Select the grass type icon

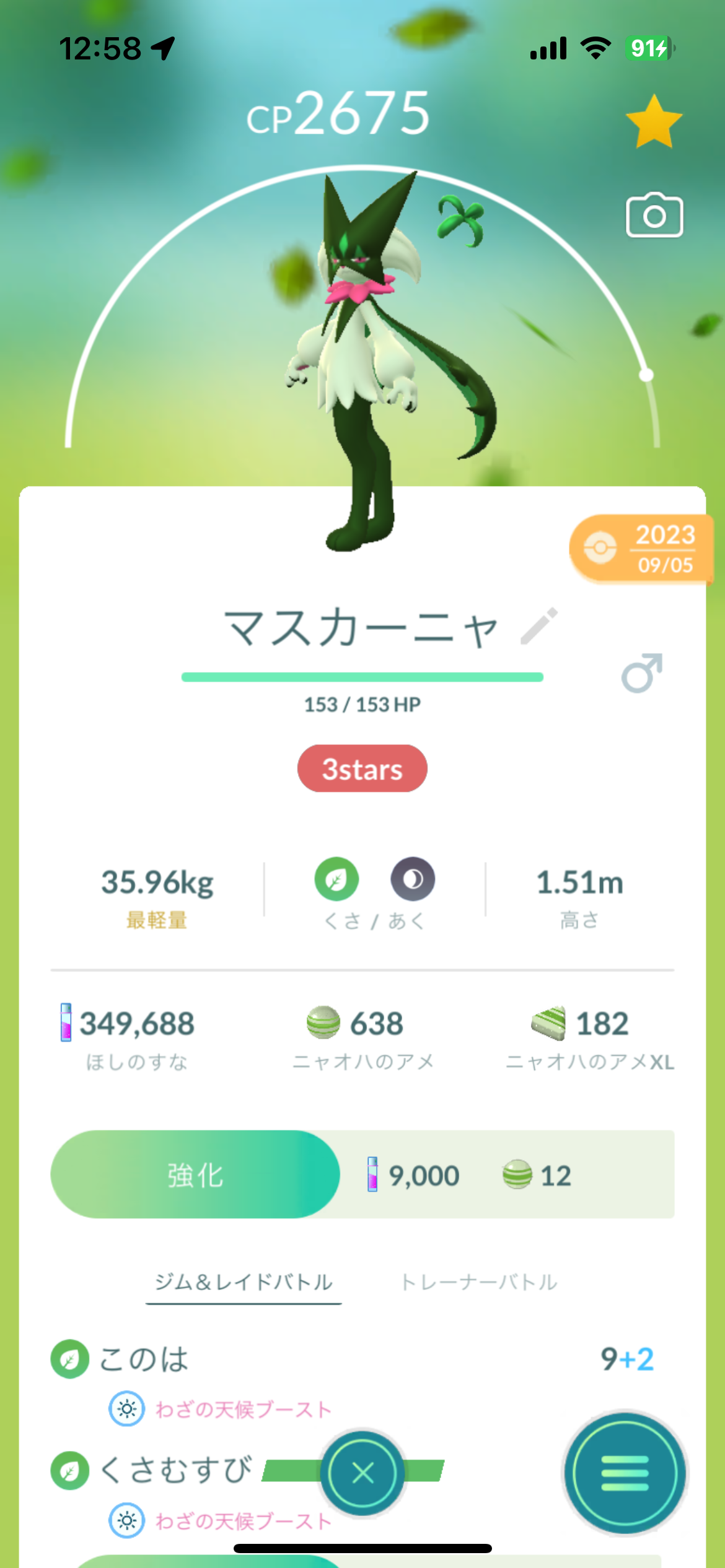pyautogui.click(x=338, y=879)
